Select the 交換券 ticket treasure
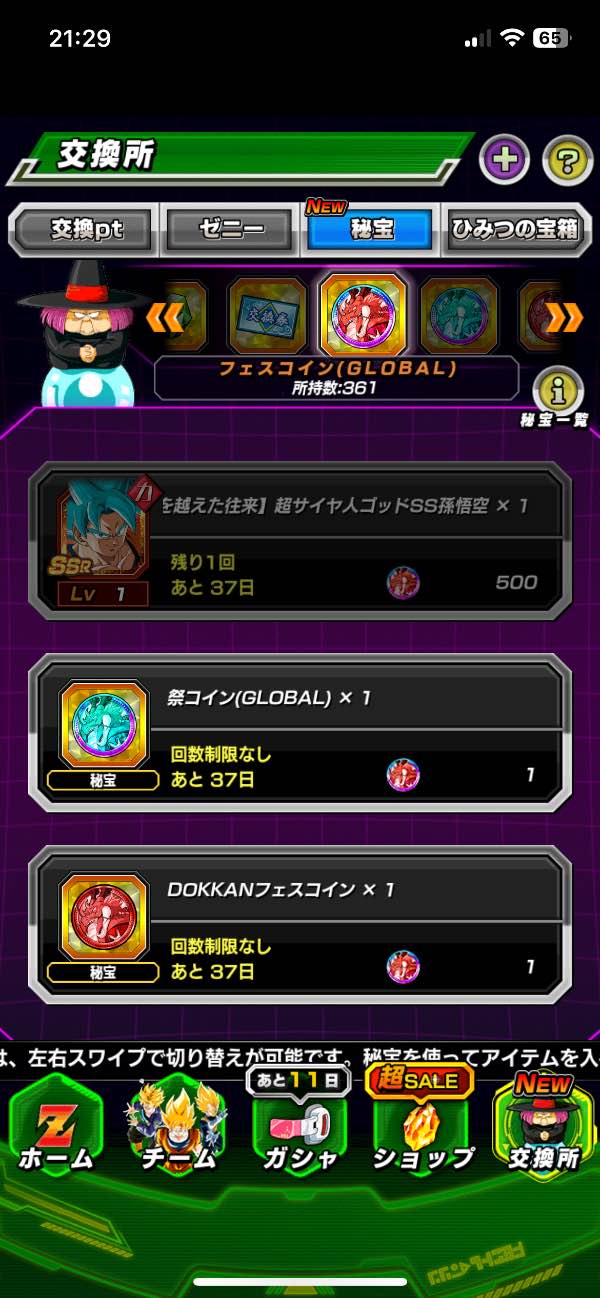Viewport: 600px width, 1298px height. click(267, 317)
